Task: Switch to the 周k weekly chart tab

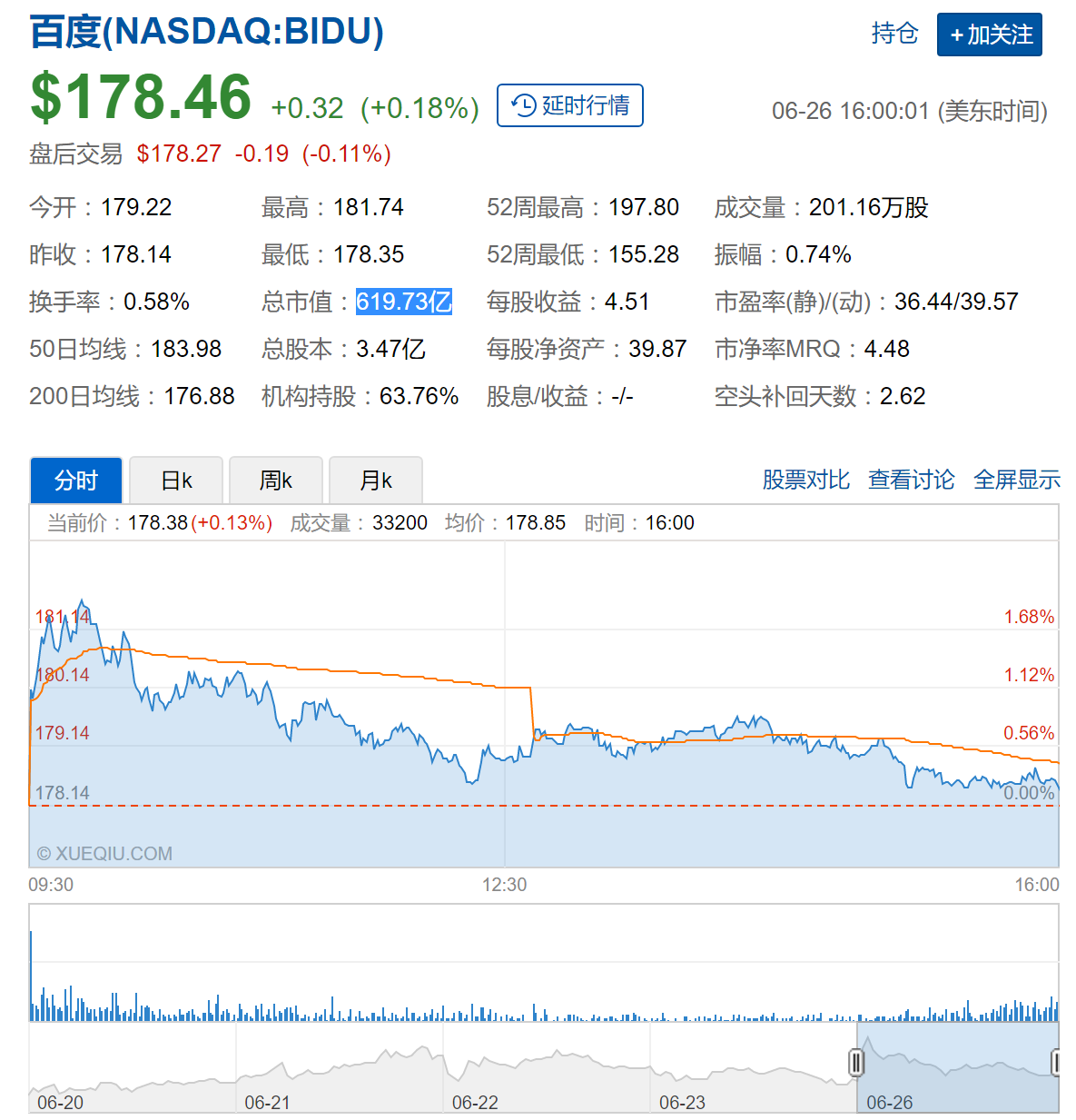Action: point(276,481)
